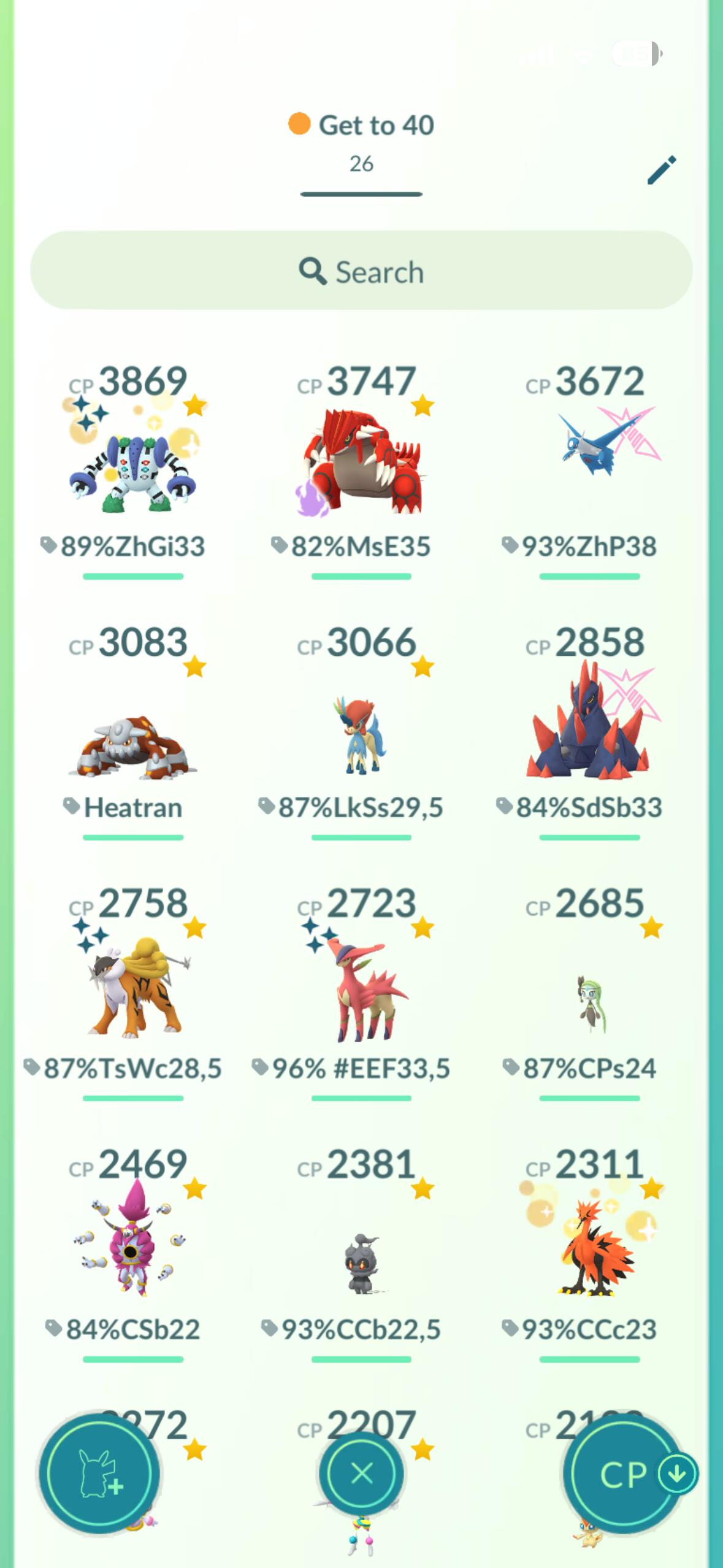The width and height of the screenshot is (723, 1568).
Task: Close the Pokémon list
Action: point(361,1473)
